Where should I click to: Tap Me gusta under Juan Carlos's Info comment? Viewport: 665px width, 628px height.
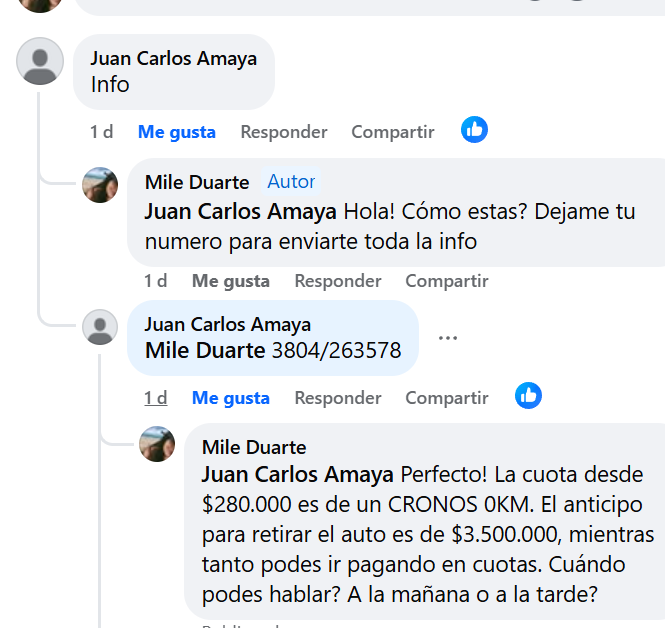pyautogui.click(x=176, y=132)
